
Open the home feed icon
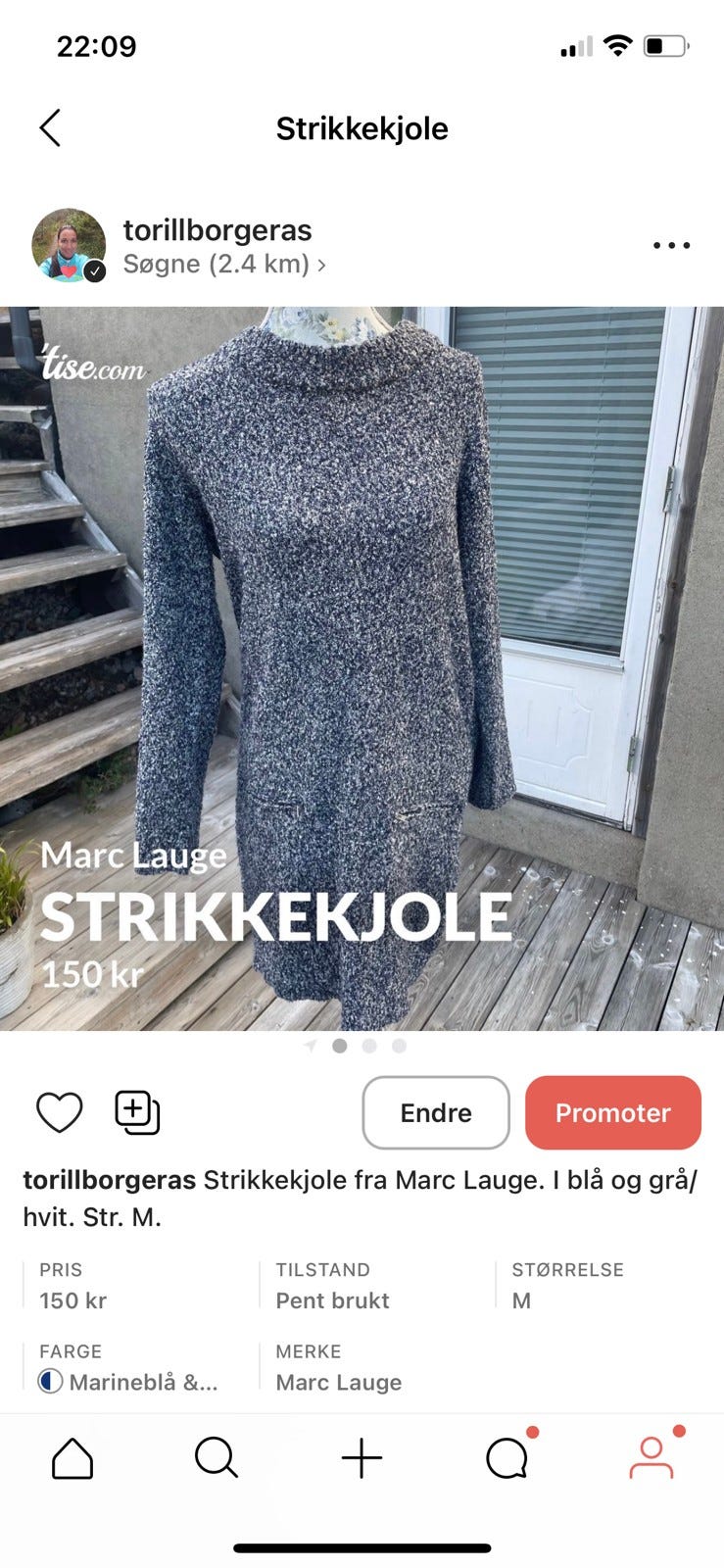(x=70, y=1458)
